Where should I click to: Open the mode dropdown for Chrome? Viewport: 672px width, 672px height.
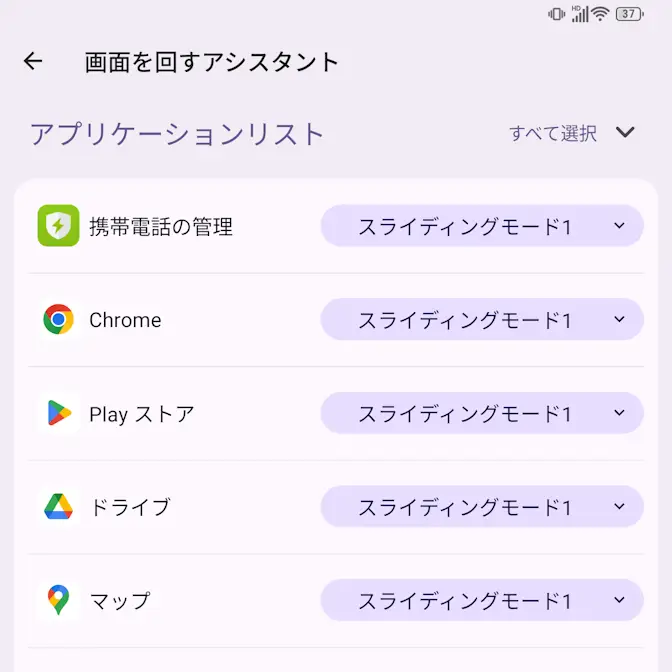(482, 320)
